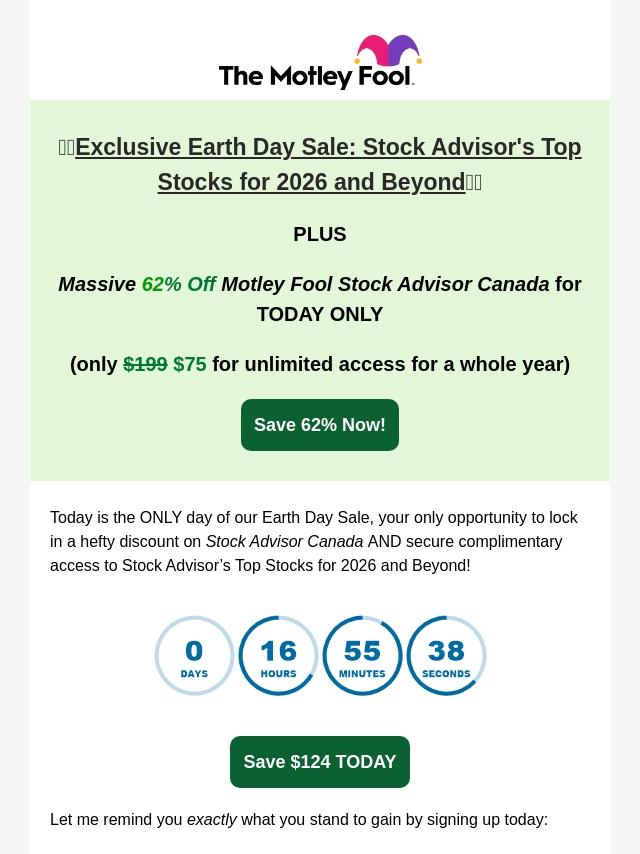
Task: Tap the Save $124 TODAY button
Action: (320, 761)
